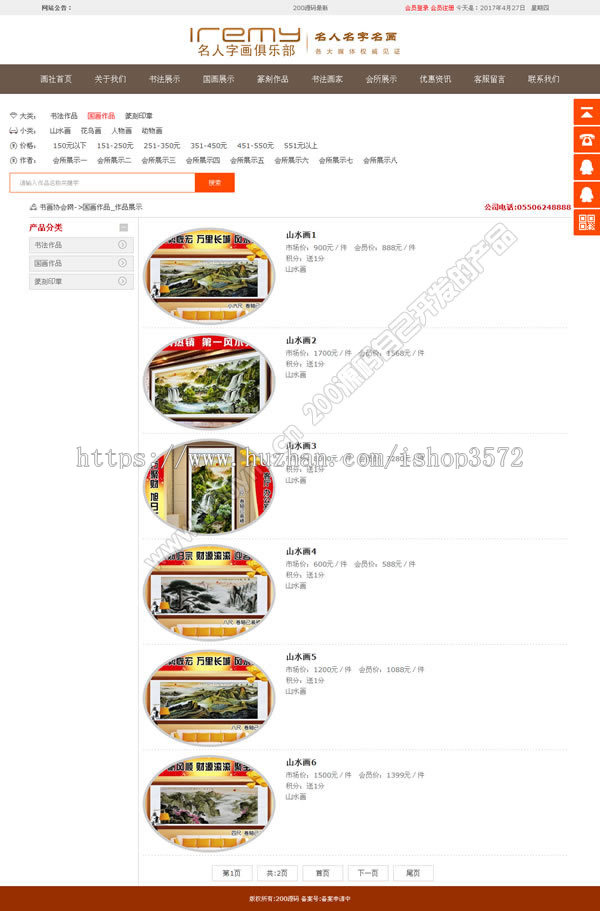Filter by author 会所展示三
The height and width of the screenshot is (911, 600).
[x=158, y=160]
